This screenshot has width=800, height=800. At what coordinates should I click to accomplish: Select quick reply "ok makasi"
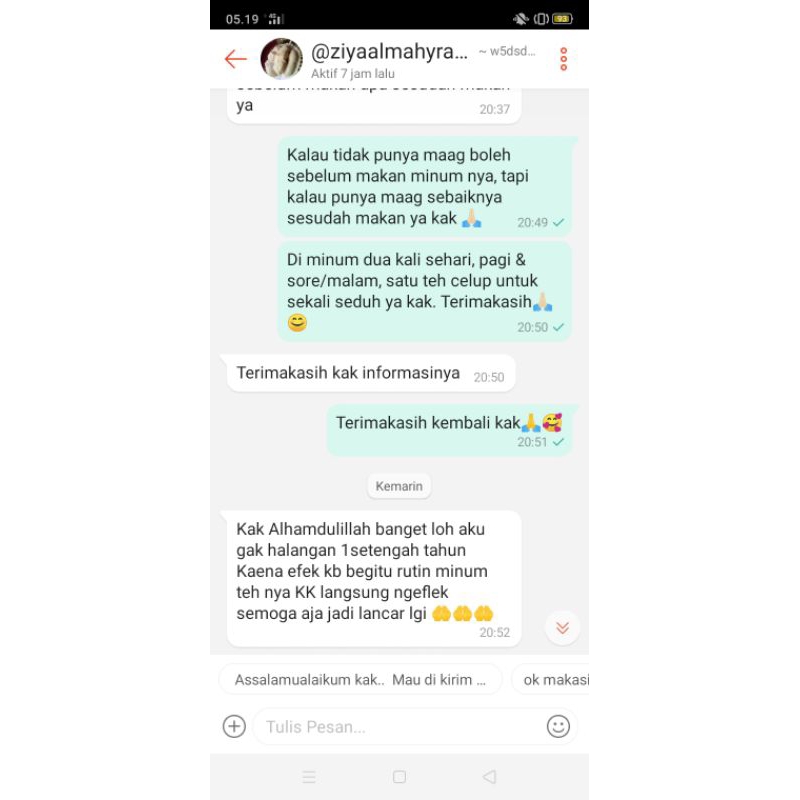(553, 680)
